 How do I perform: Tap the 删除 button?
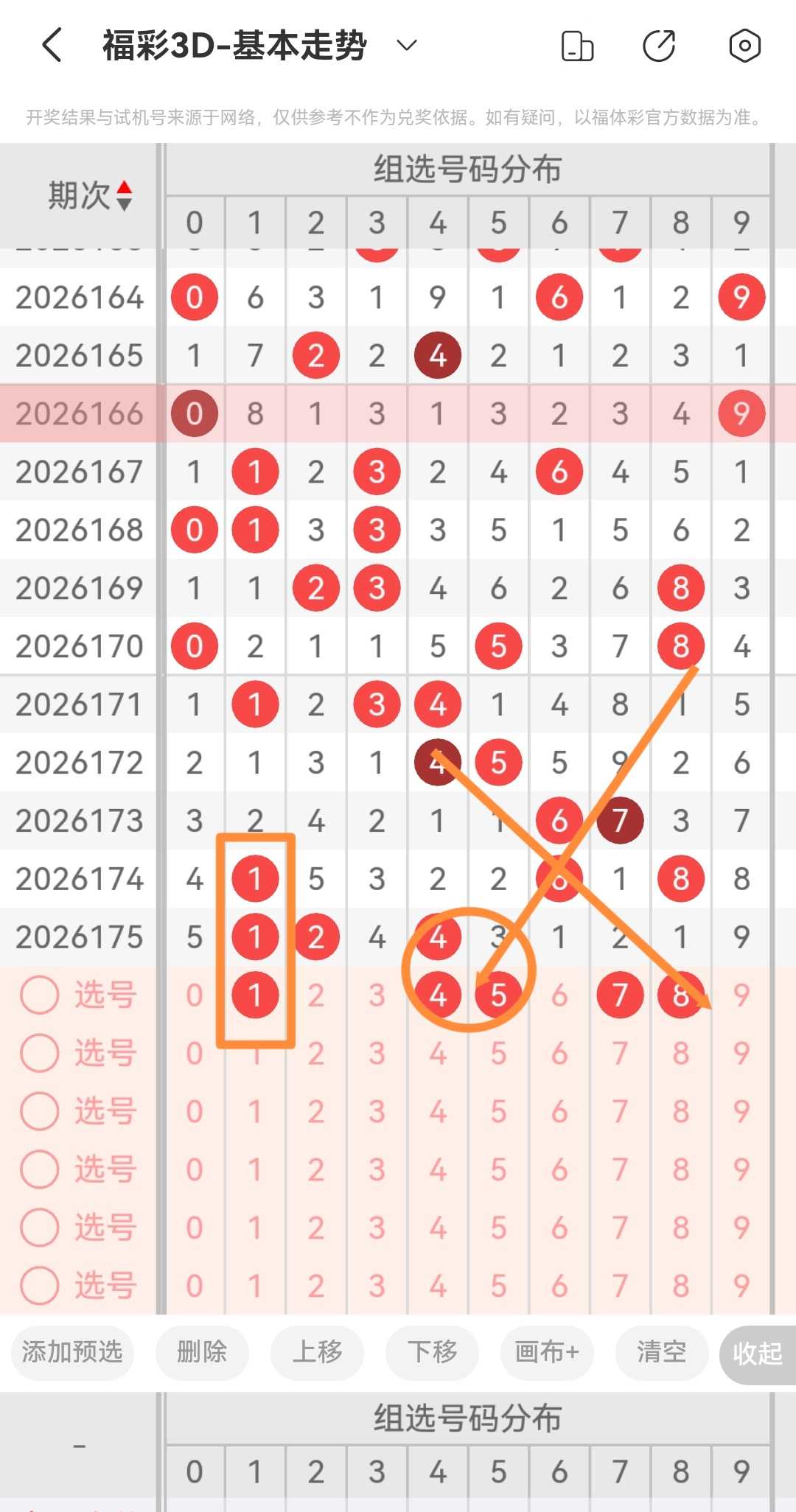pos(202,1352)
